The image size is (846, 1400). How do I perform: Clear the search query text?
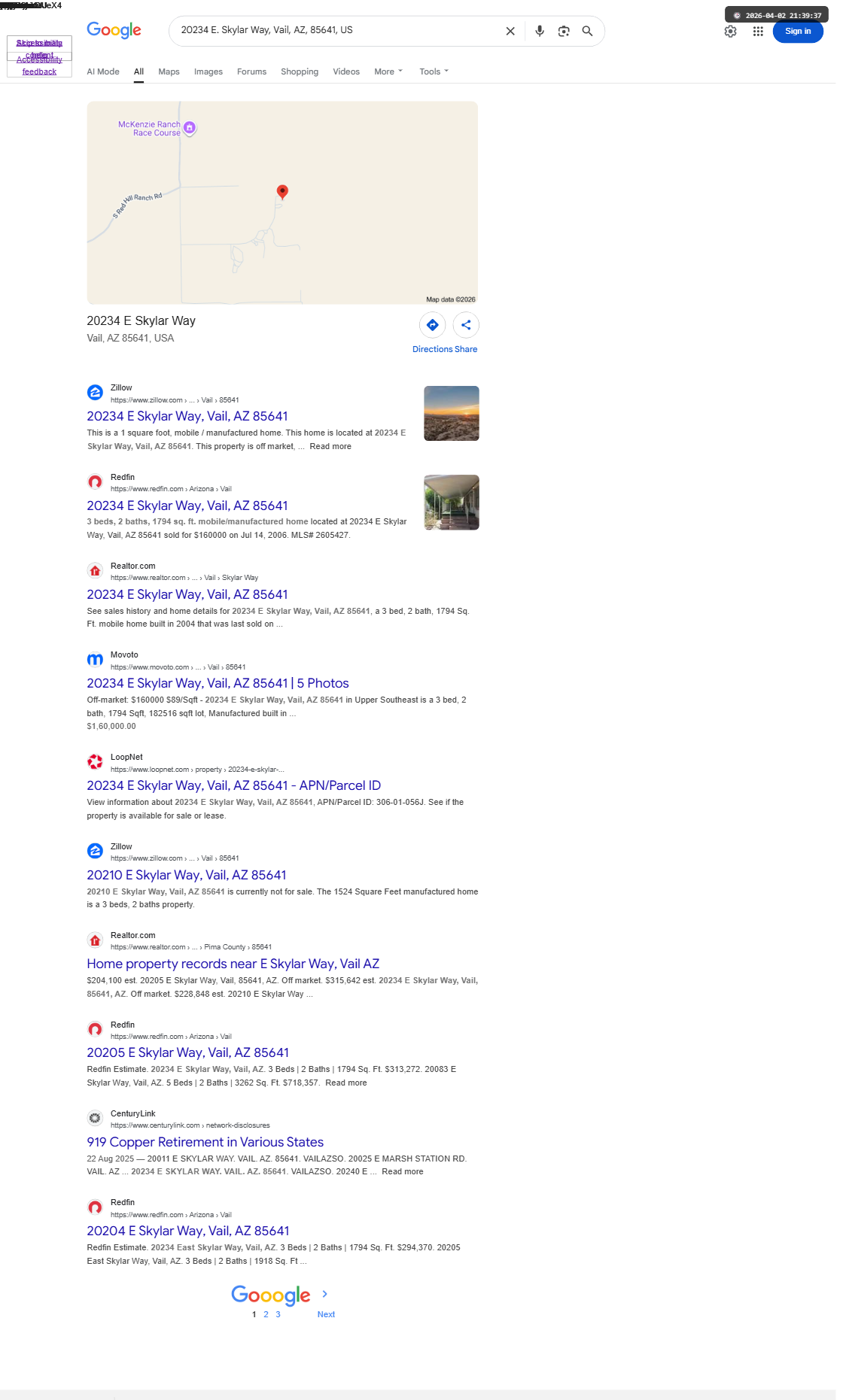pos(510,31)
